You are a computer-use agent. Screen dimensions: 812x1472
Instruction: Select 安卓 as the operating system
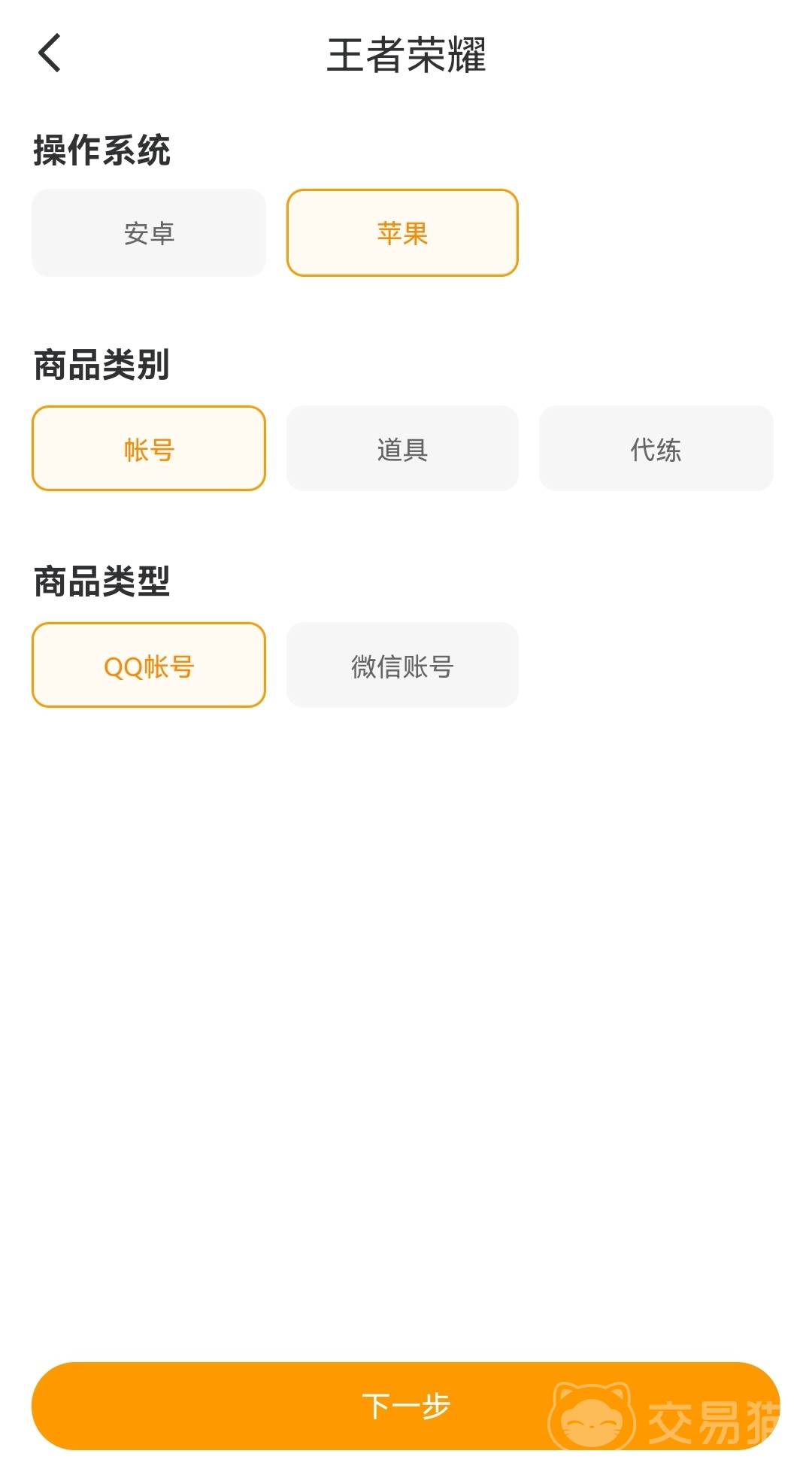click(x=149, y=233)
